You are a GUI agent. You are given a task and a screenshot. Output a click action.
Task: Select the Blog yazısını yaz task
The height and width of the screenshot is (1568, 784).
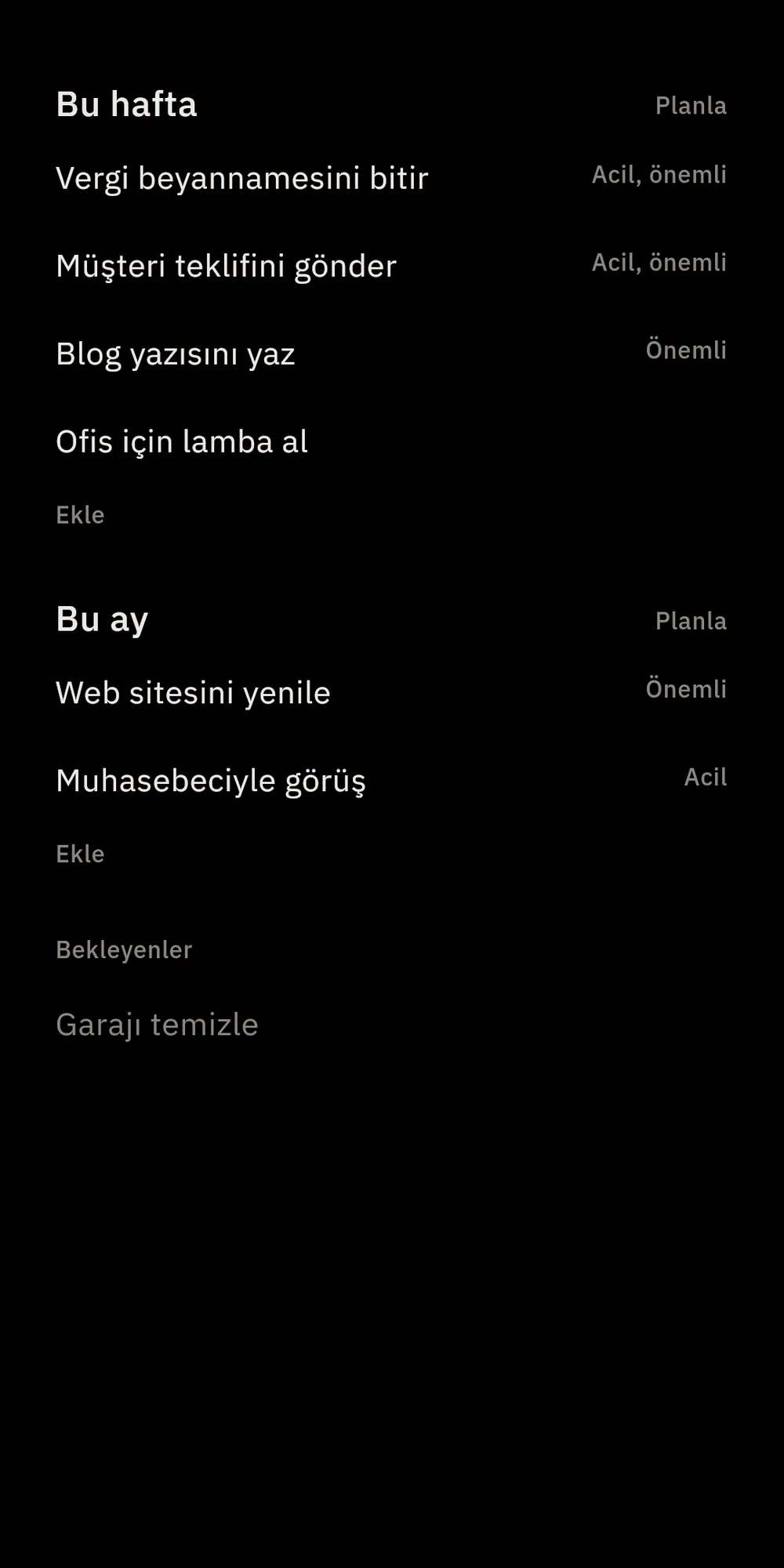(391, 354)
